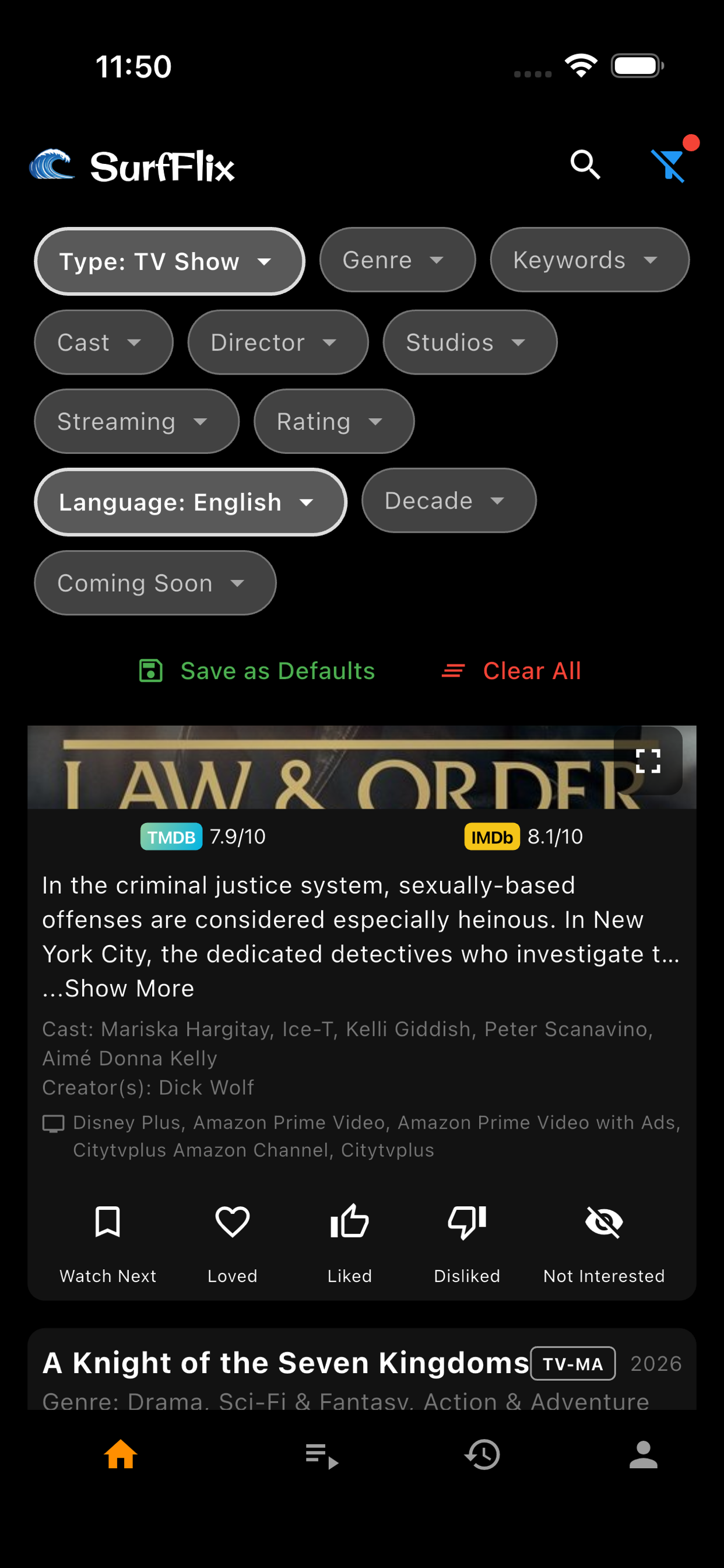Add Law & Order to Watch Next
This screenshot has height=1568, width=724.
click(108, 1237)
